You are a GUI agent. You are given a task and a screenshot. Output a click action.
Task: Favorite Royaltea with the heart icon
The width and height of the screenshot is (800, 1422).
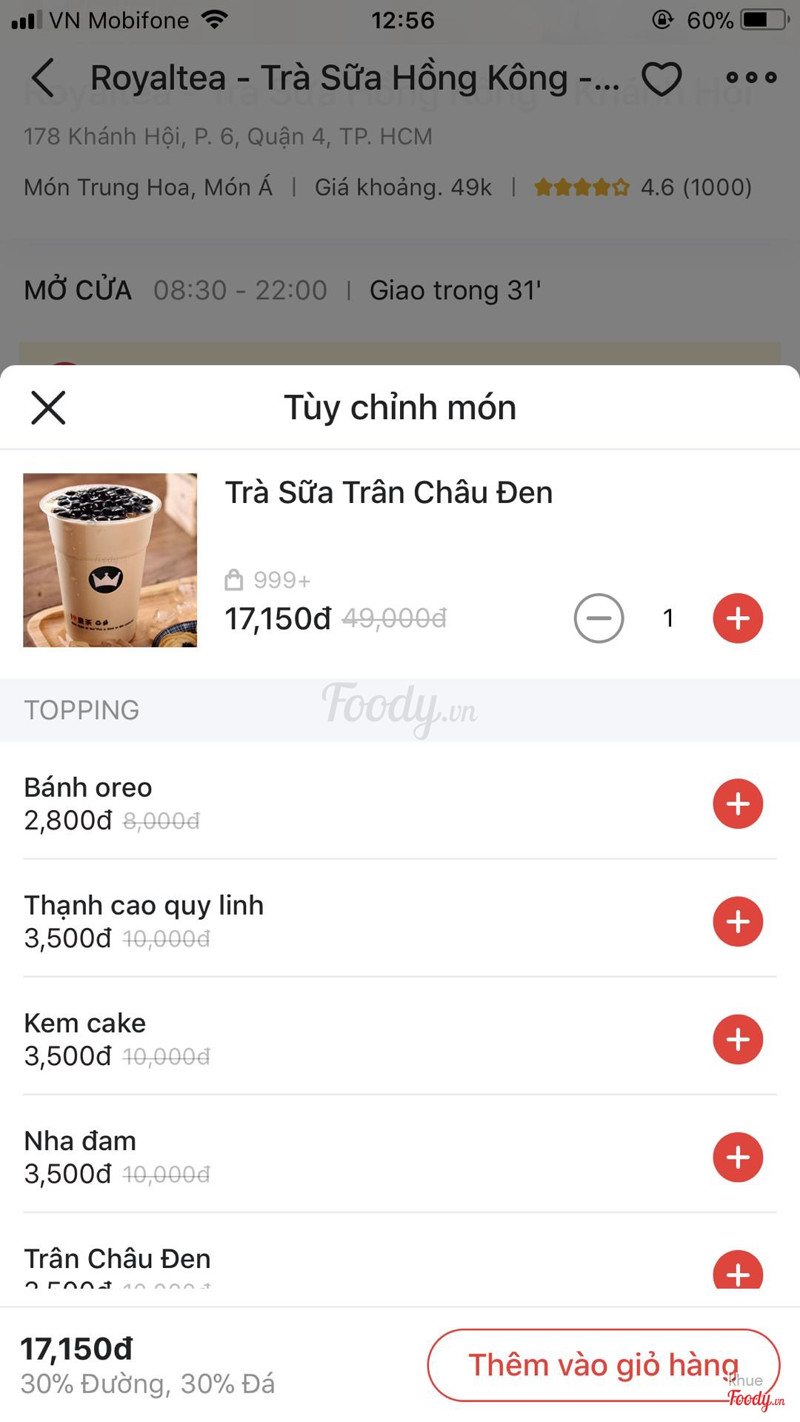click(x=661, y=79)
